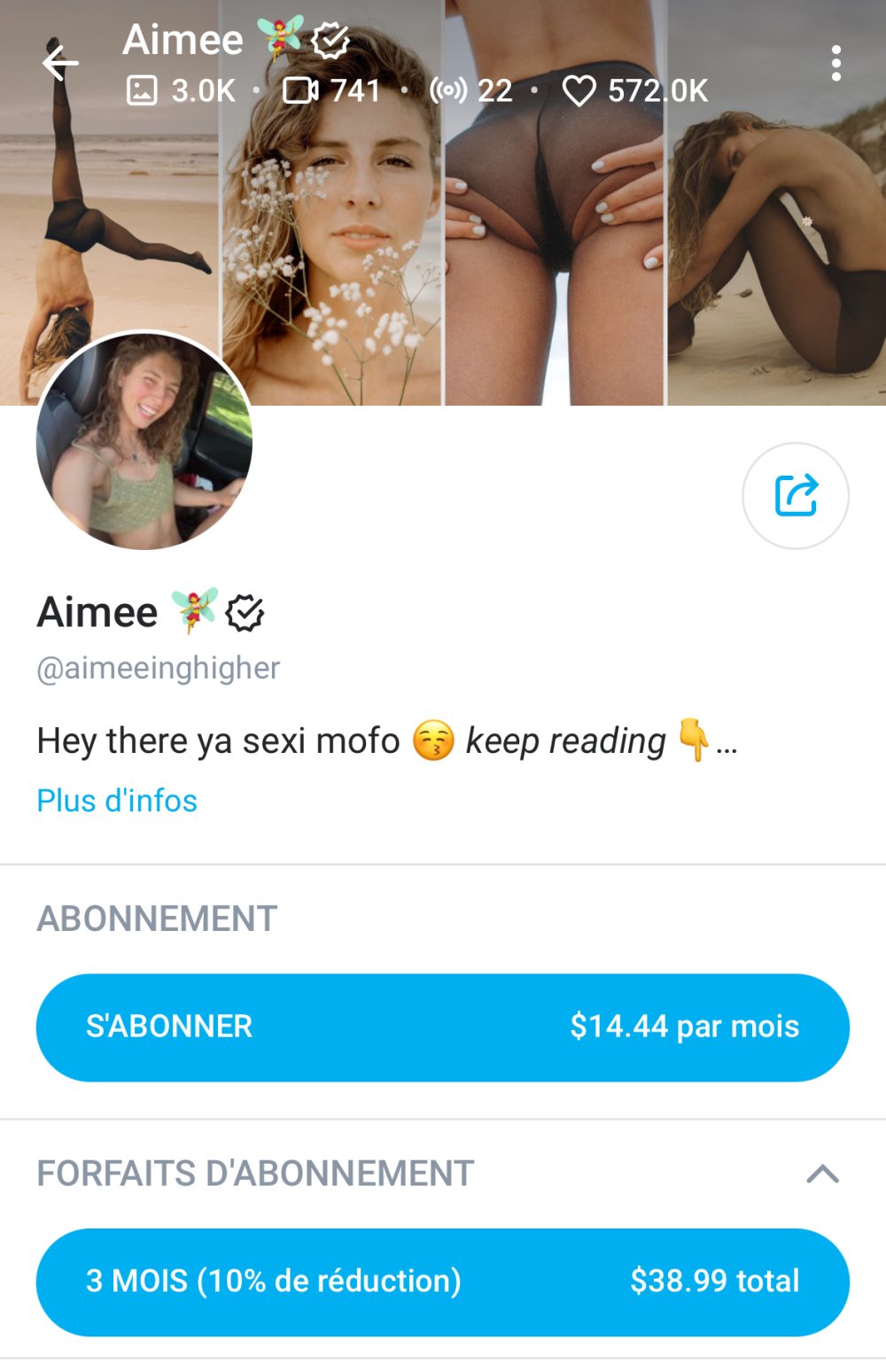Go back using the arrow icon
This screenshot has width=886, height=1372.
tap(60, 64)
